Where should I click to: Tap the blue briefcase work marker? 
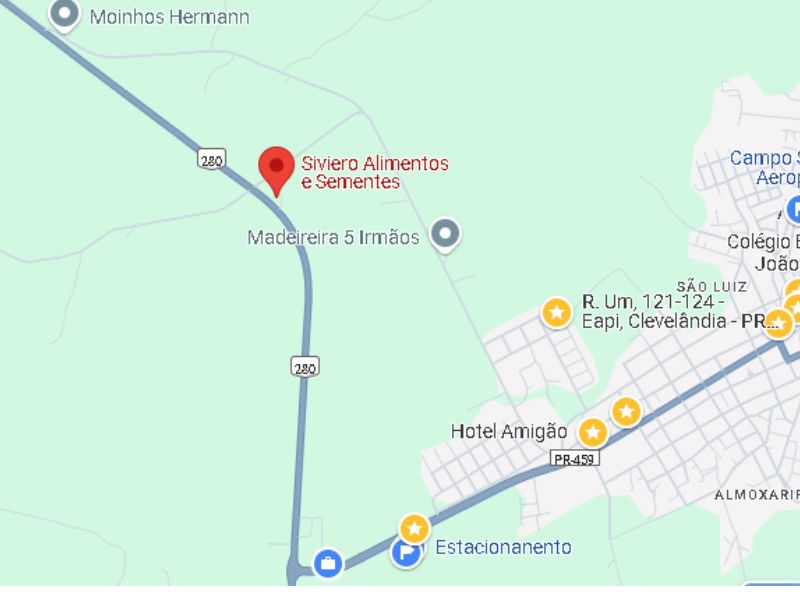coord(327,563)
